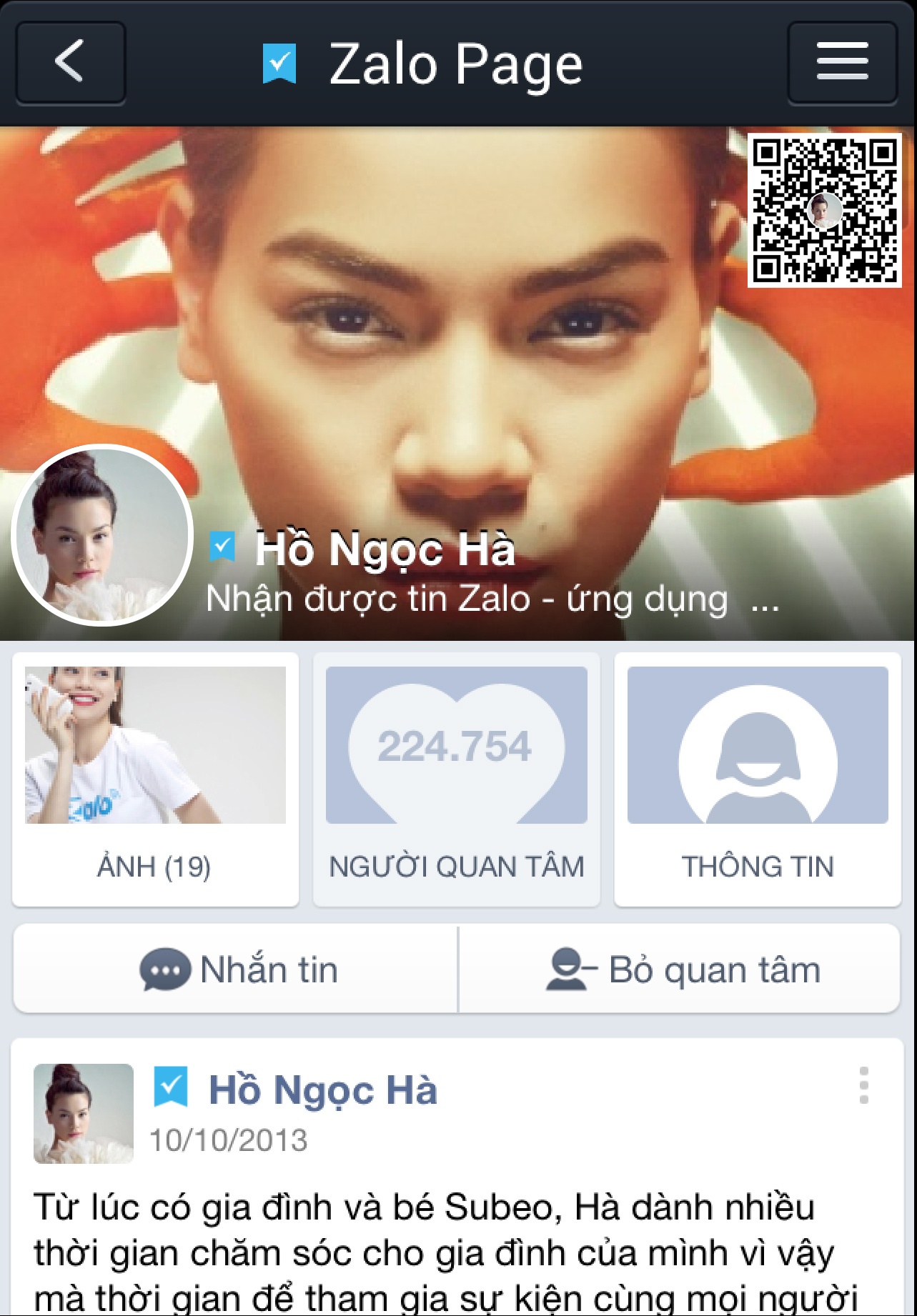
Task: Open the post's three-dot options menu
Action: point(863,1085)
